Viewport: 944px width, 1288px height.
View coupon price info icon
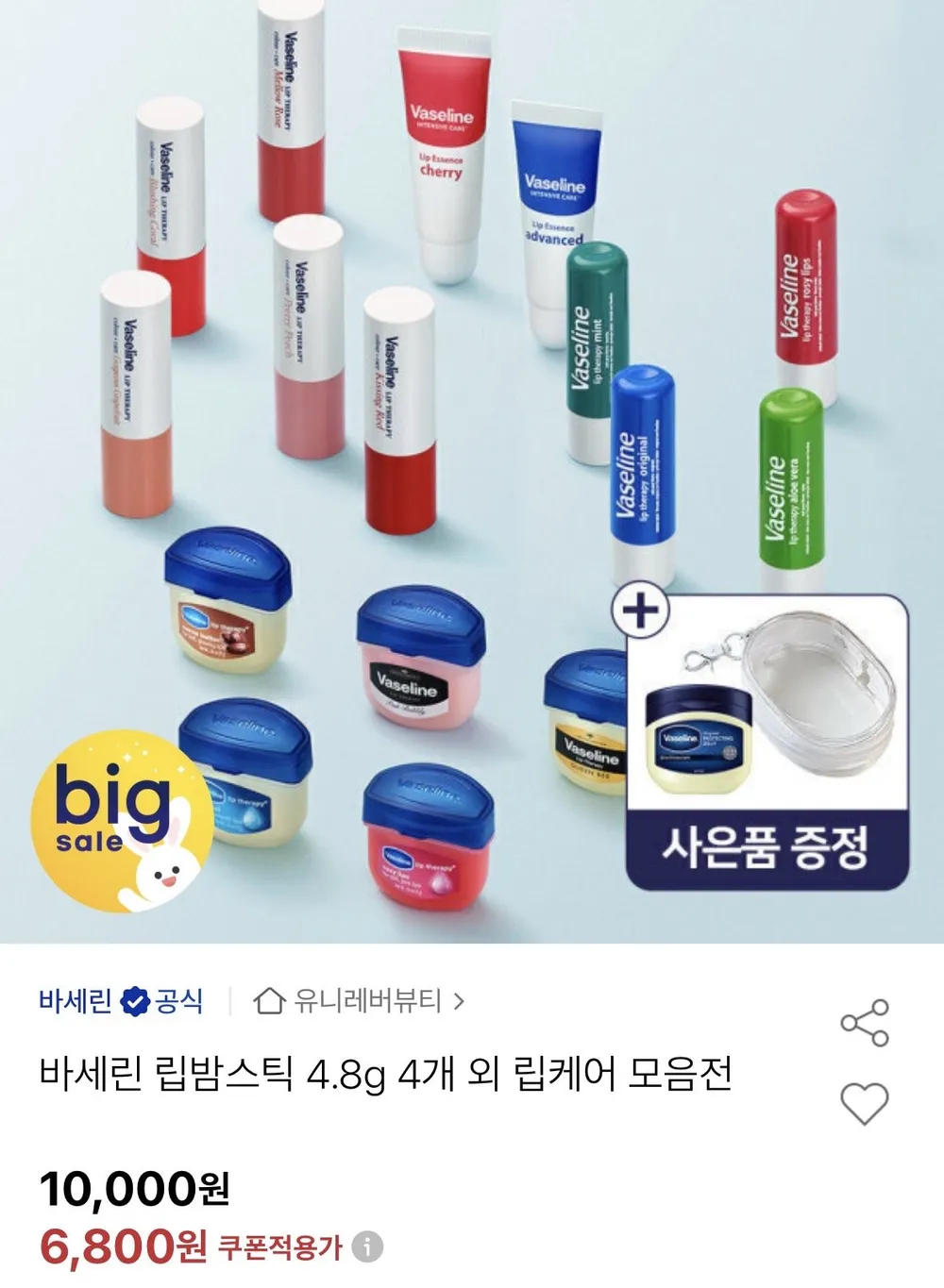368,1247
